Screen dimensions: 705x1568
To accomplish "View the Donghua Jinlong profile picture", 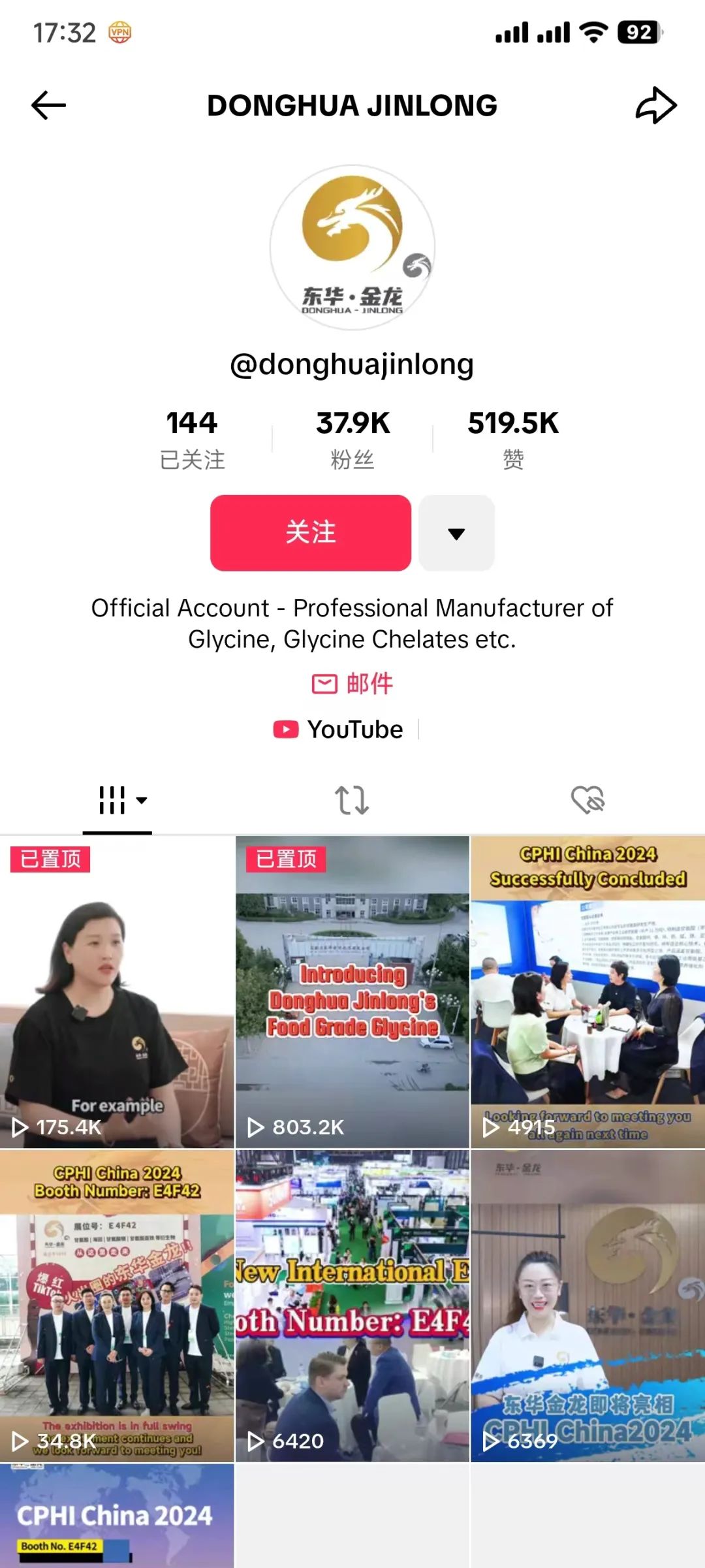I will (x=352, y=248).
